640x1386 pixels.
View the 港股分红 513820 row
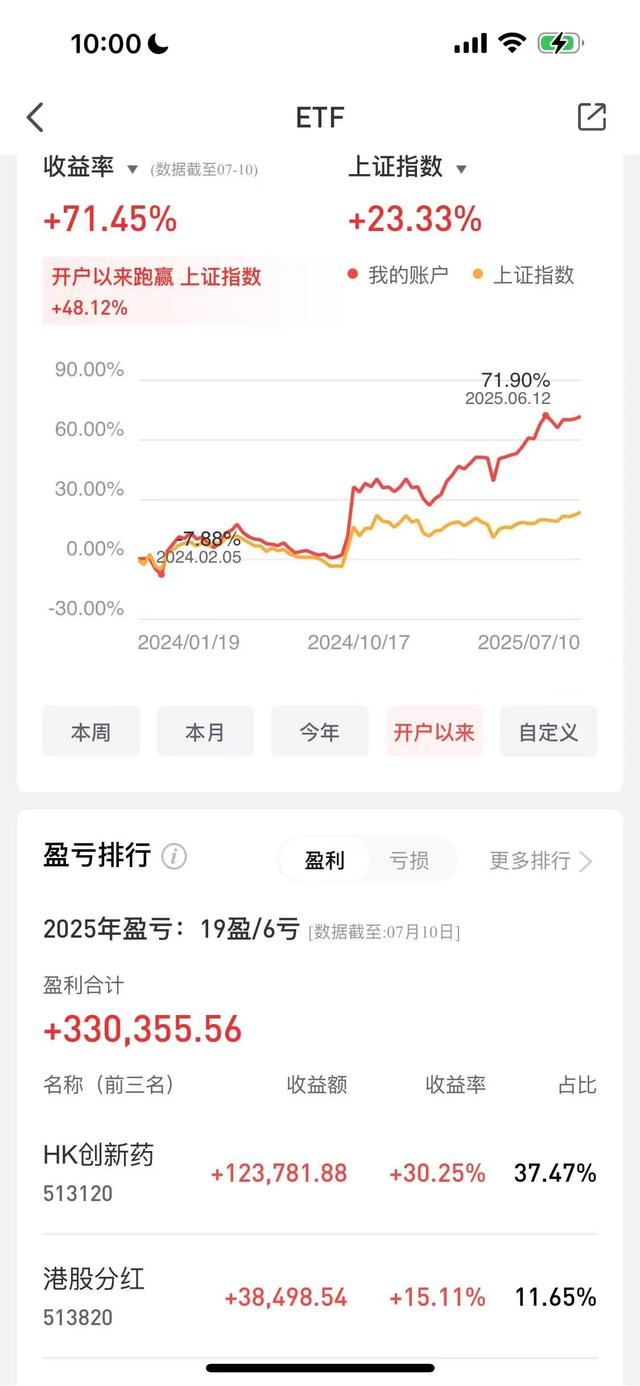click(x=320, y=1297)
